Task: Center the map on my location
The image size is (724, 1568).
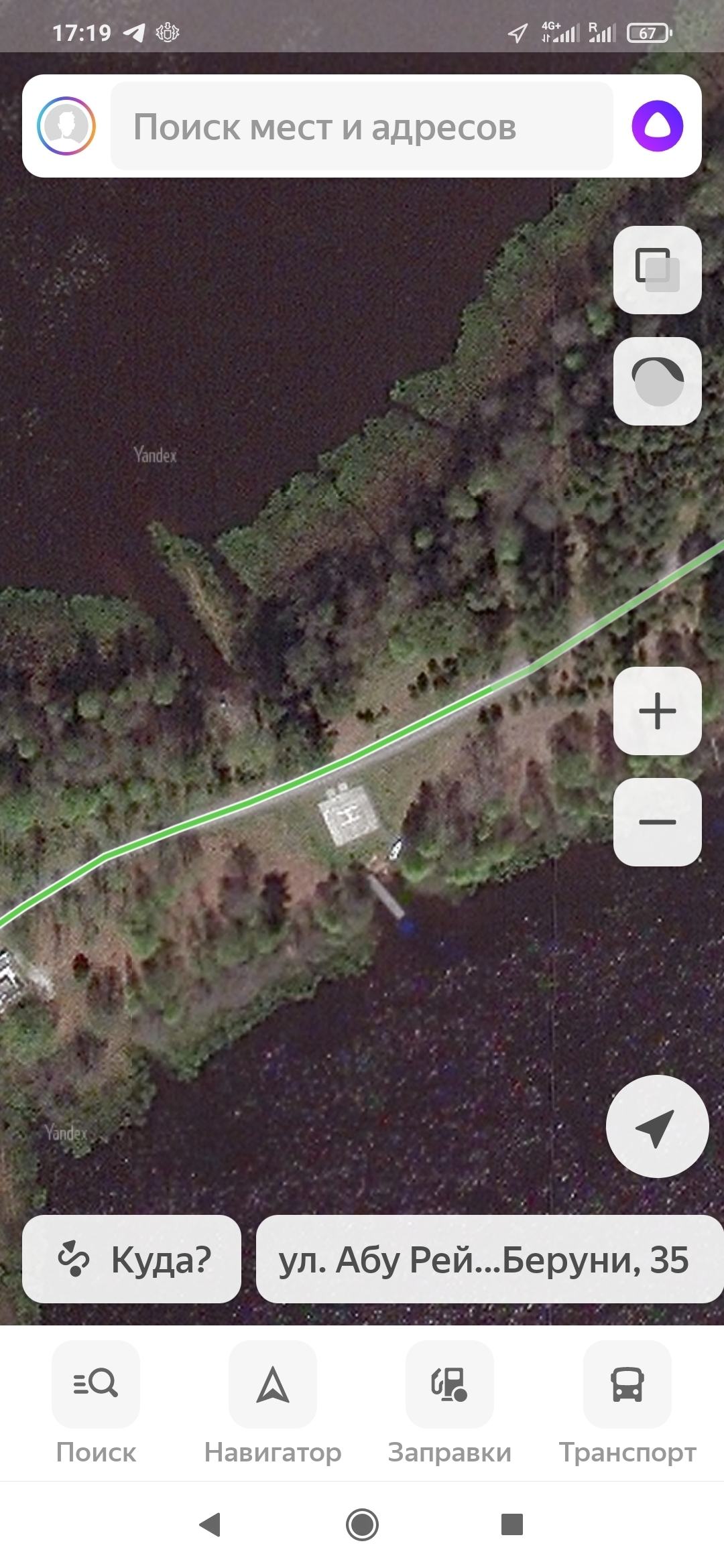Action: click(657, 1126)
